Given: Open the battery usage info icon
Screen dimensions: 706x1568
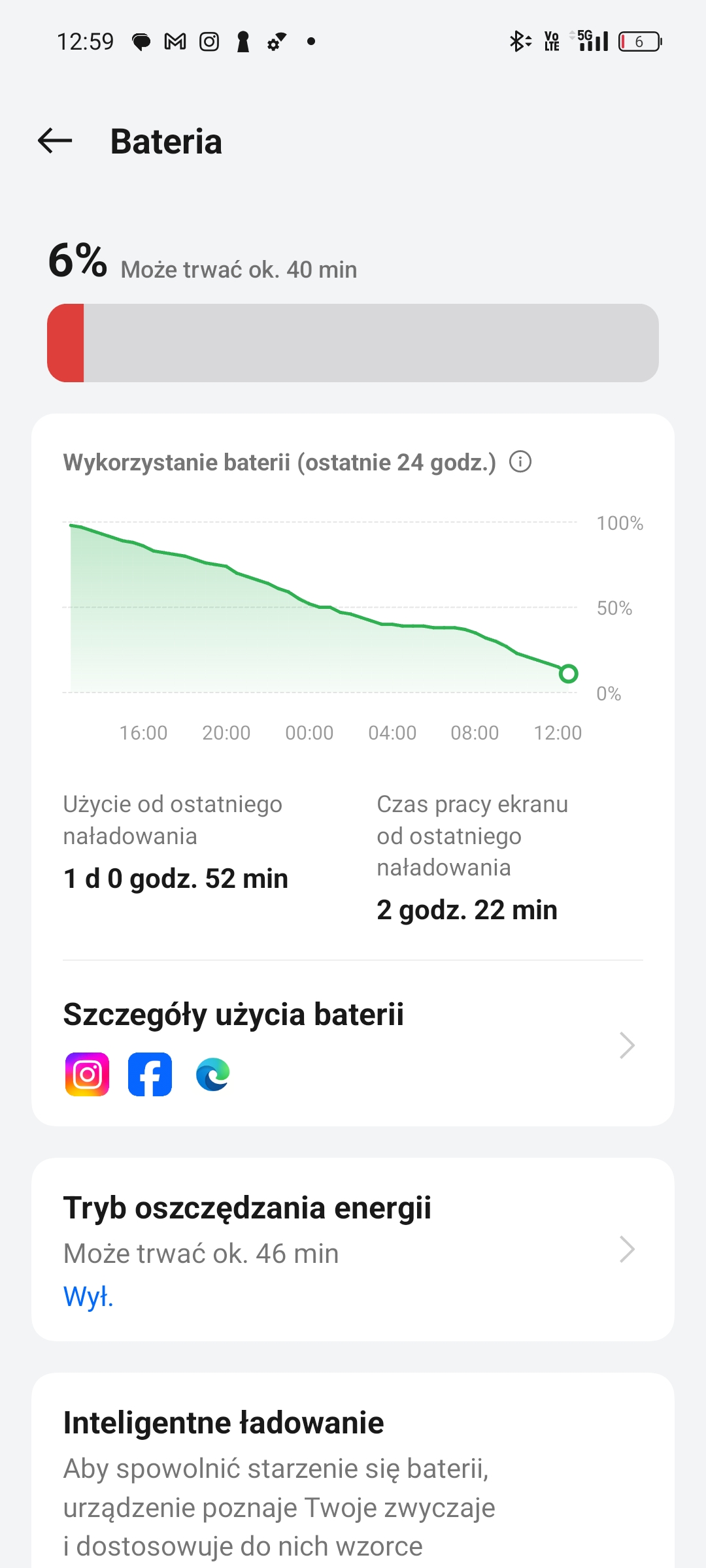Looking at the screenshot, I should point(520,462).
